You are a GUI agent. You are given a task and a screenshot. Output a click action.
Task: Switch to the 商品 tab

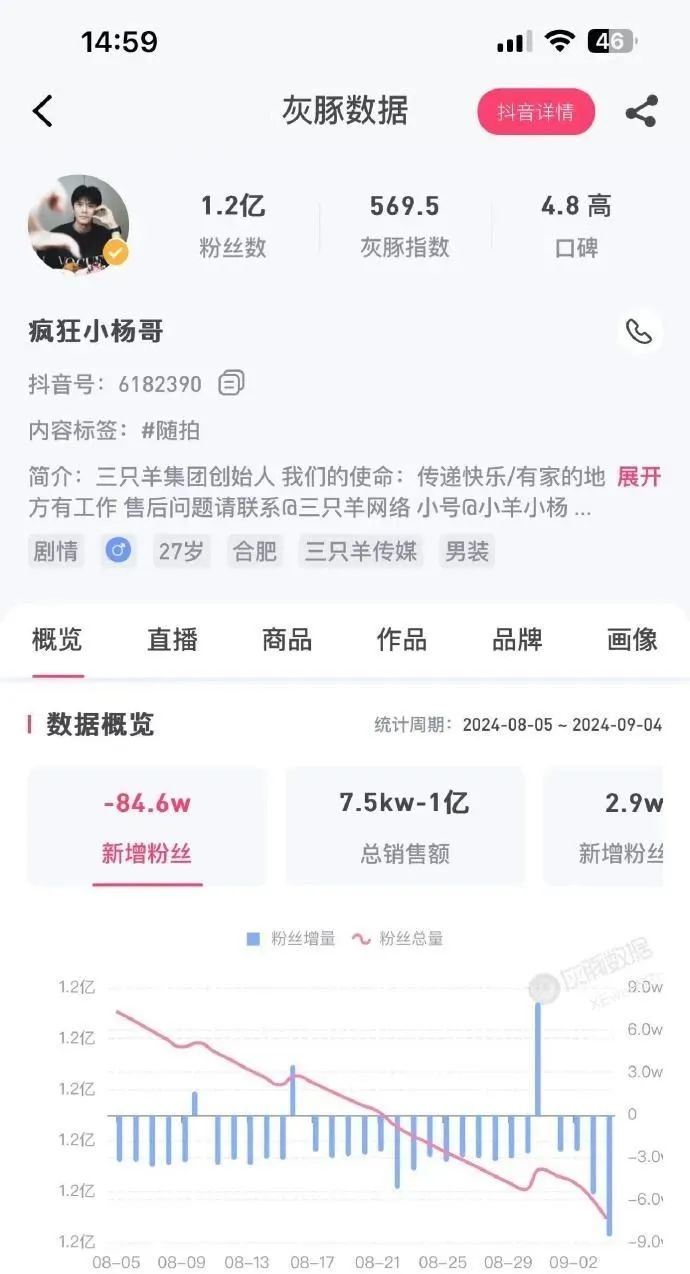(287, 640)
